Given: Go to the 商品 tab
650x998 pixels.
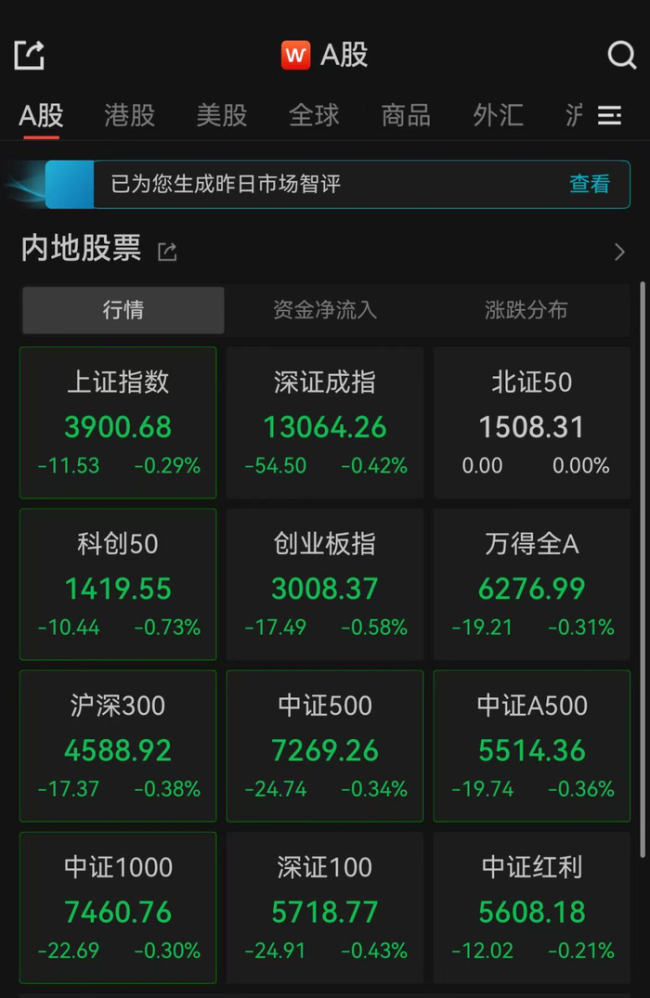Looking at the screenshot, I should [406, 115].
